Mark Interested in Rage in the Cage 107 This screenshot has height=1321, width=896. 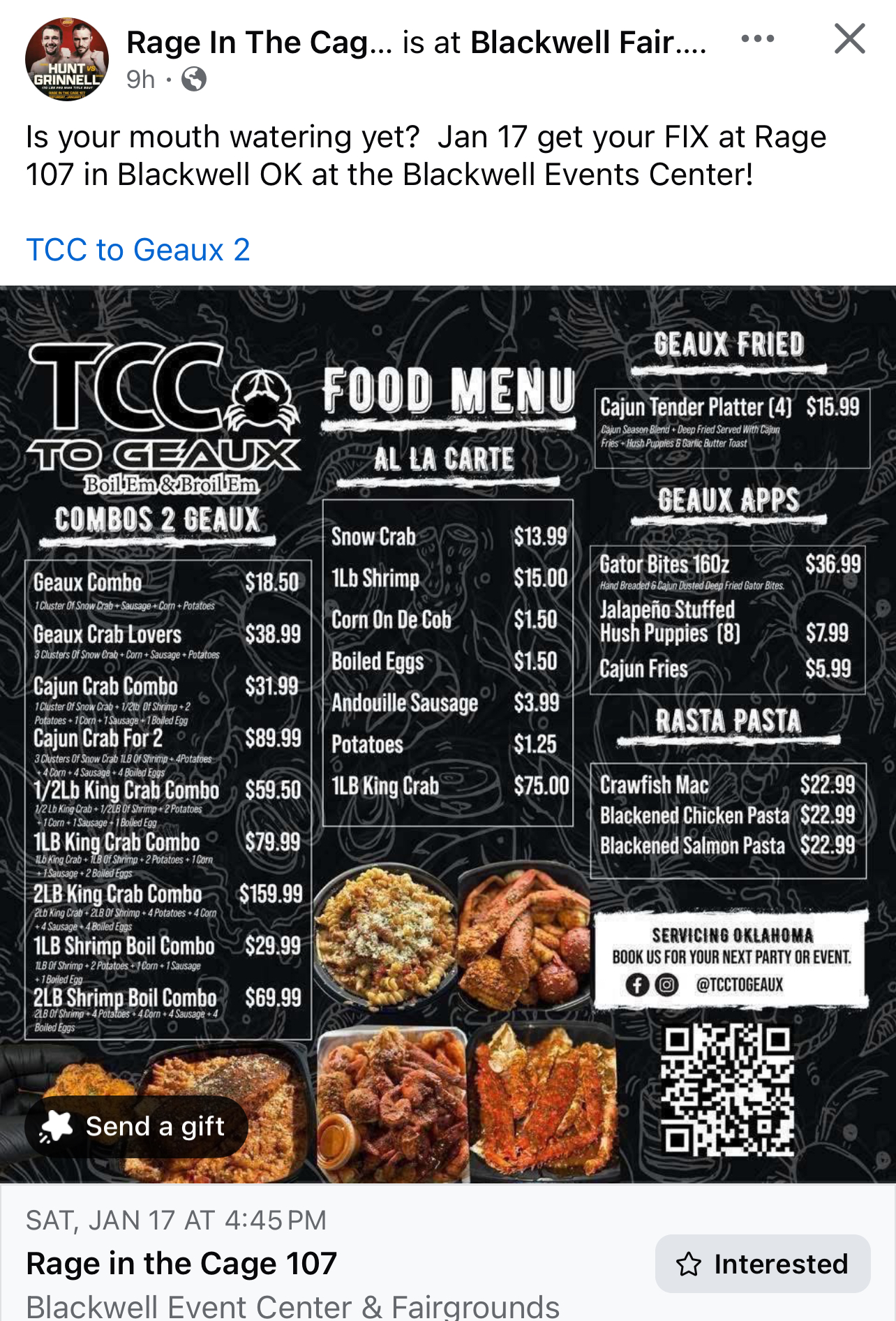(762, 1264)
